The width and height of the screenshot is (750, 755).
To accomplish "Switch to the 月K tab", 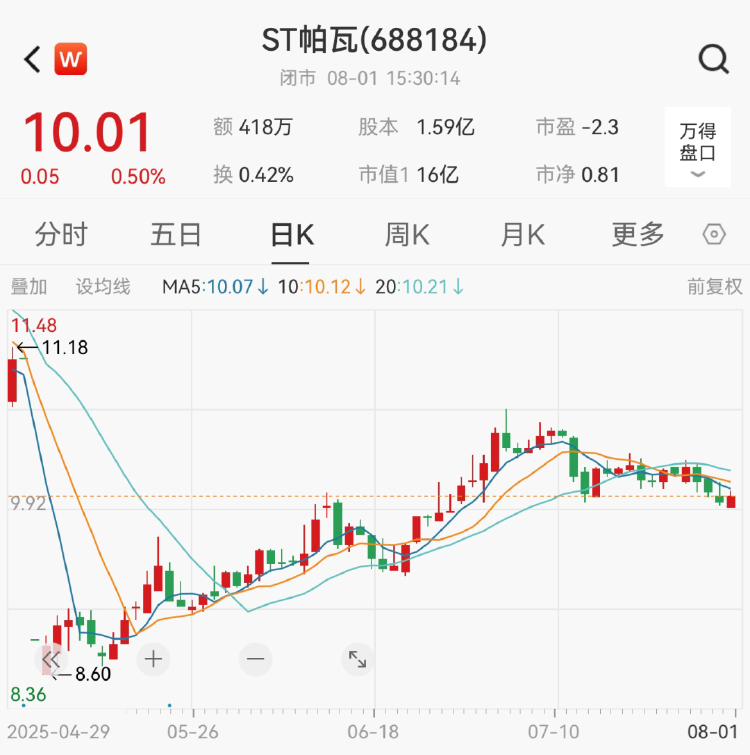I will click(x=522, y=235).
